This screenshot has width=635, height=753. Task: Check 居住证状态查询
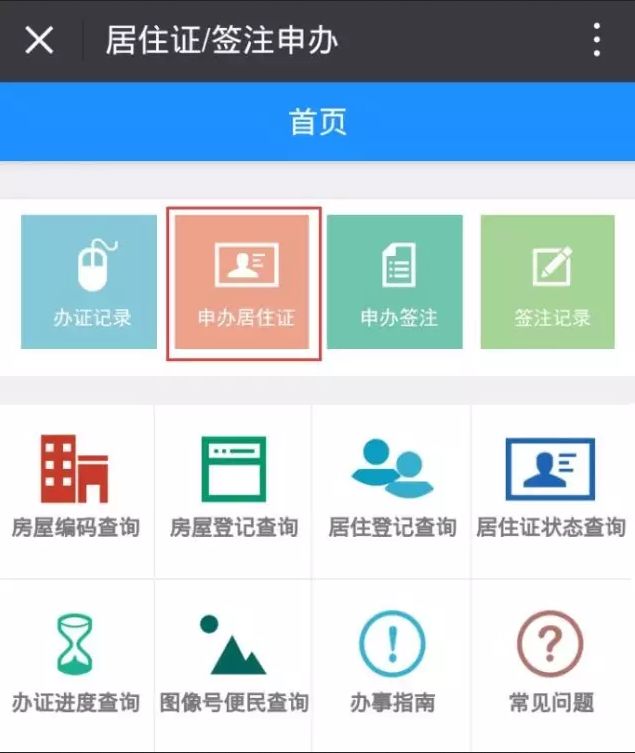pos(550,490)
